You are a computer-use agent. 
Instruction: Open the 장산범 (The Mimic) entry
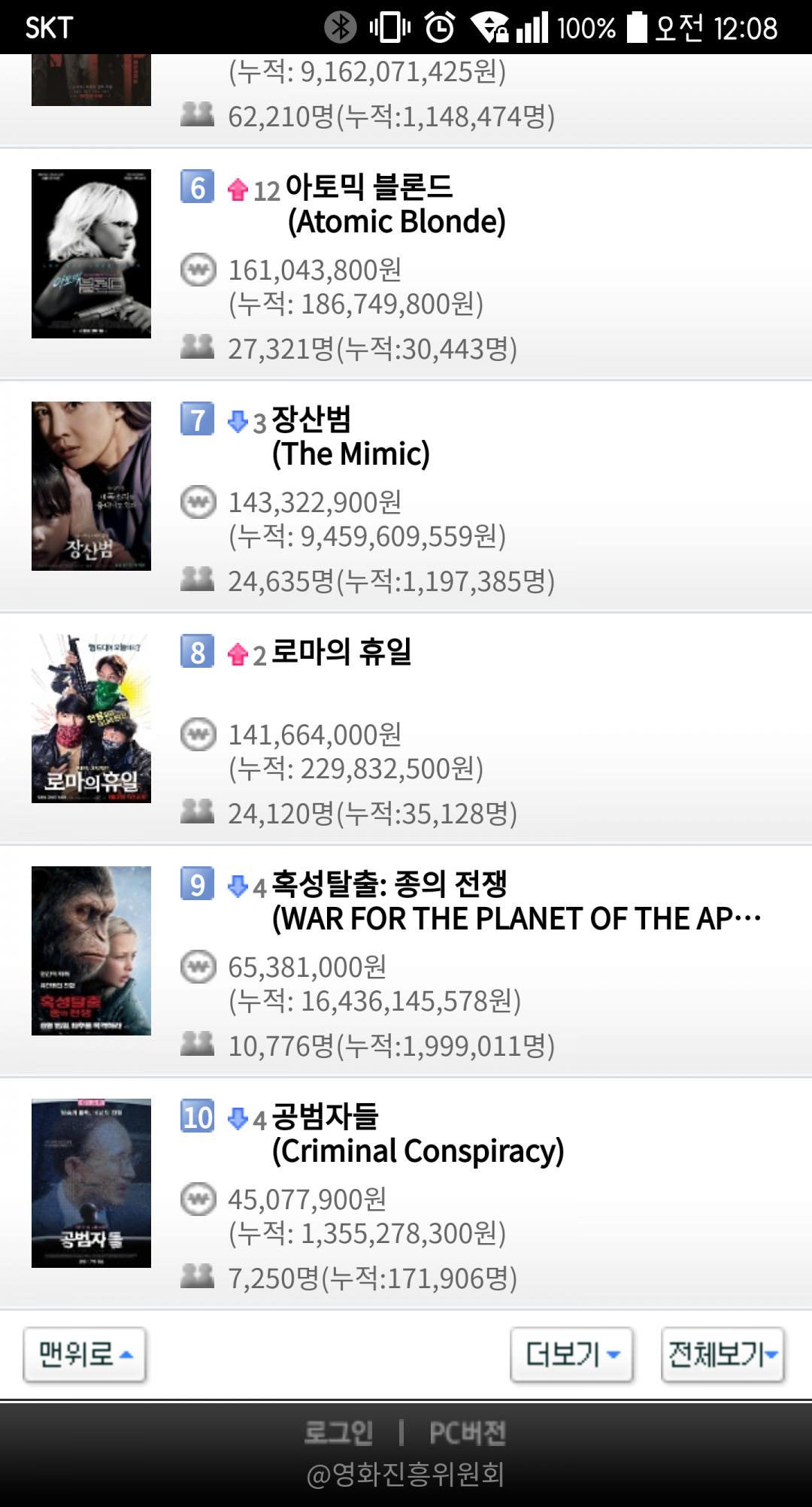[350, 436]
